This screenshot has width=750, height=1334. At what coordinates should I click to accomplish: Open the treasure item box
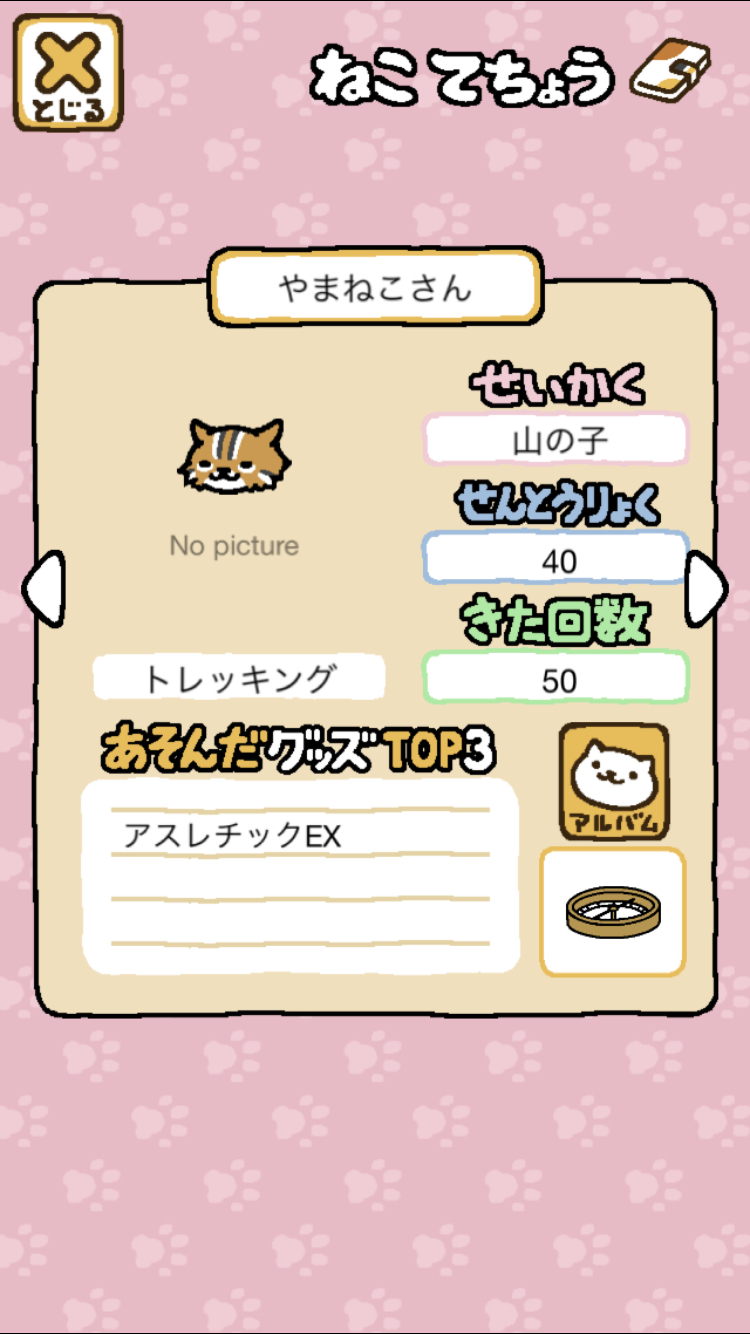[x=613, y=911]
